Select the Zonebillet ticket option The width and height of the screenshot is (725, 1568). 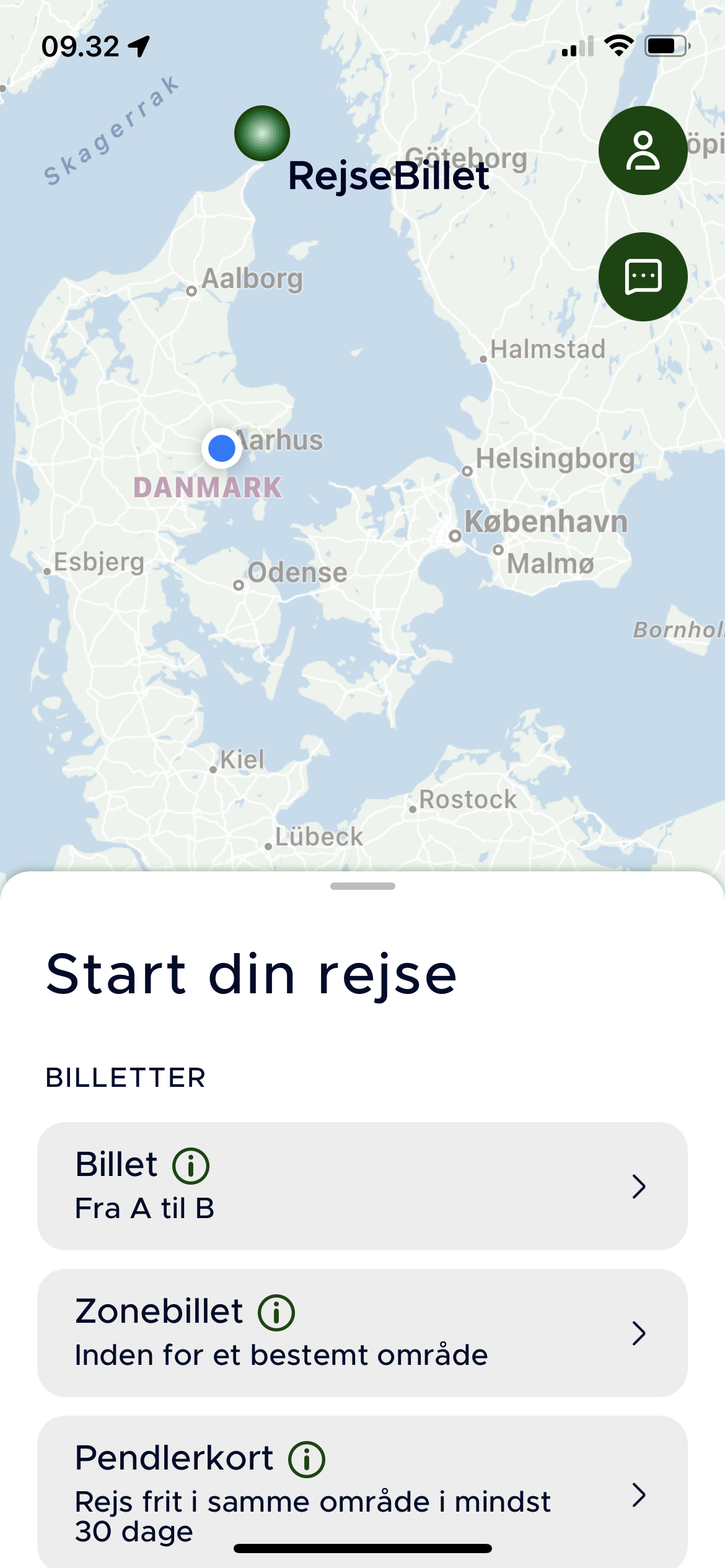(362, 1333)
